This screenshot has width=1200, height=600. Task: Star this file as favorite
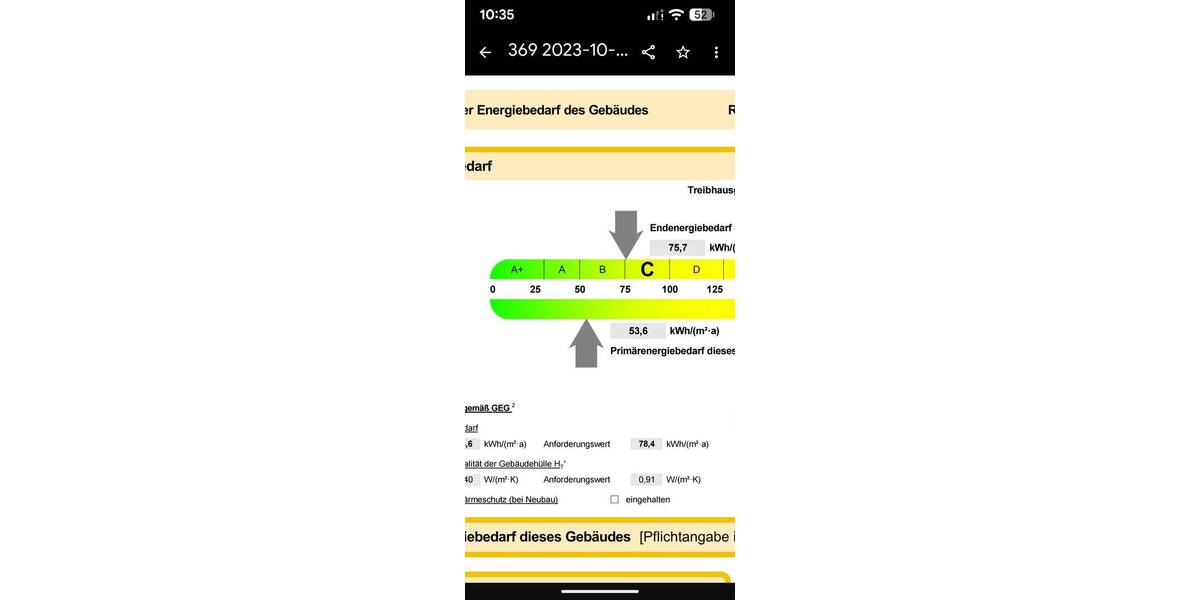pyautogui.click(x=683, y=52)
